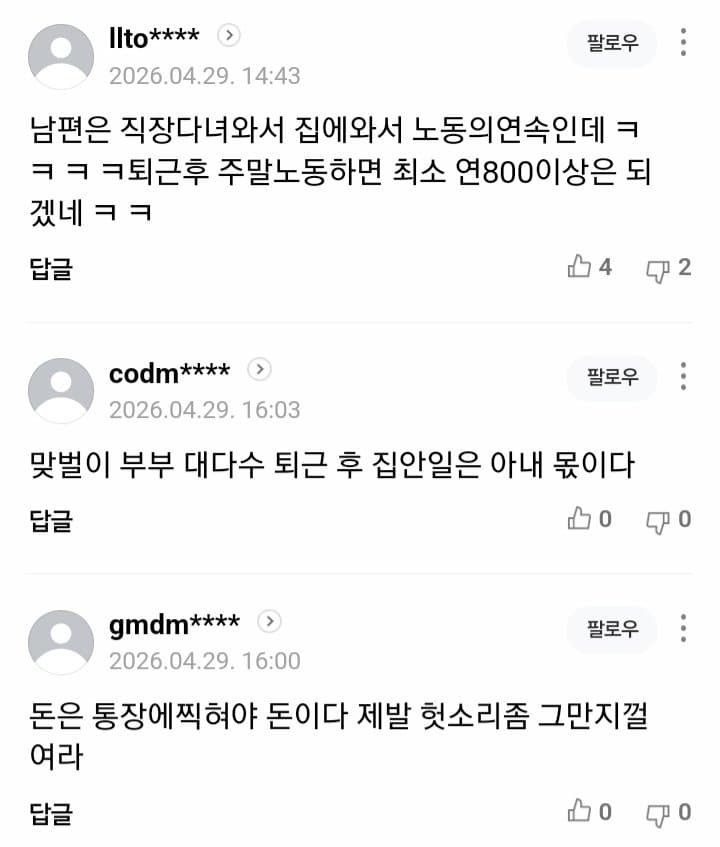Screen dimensions: 720x847
Task: Like the comment by llto****
Action: click(581, 267)
